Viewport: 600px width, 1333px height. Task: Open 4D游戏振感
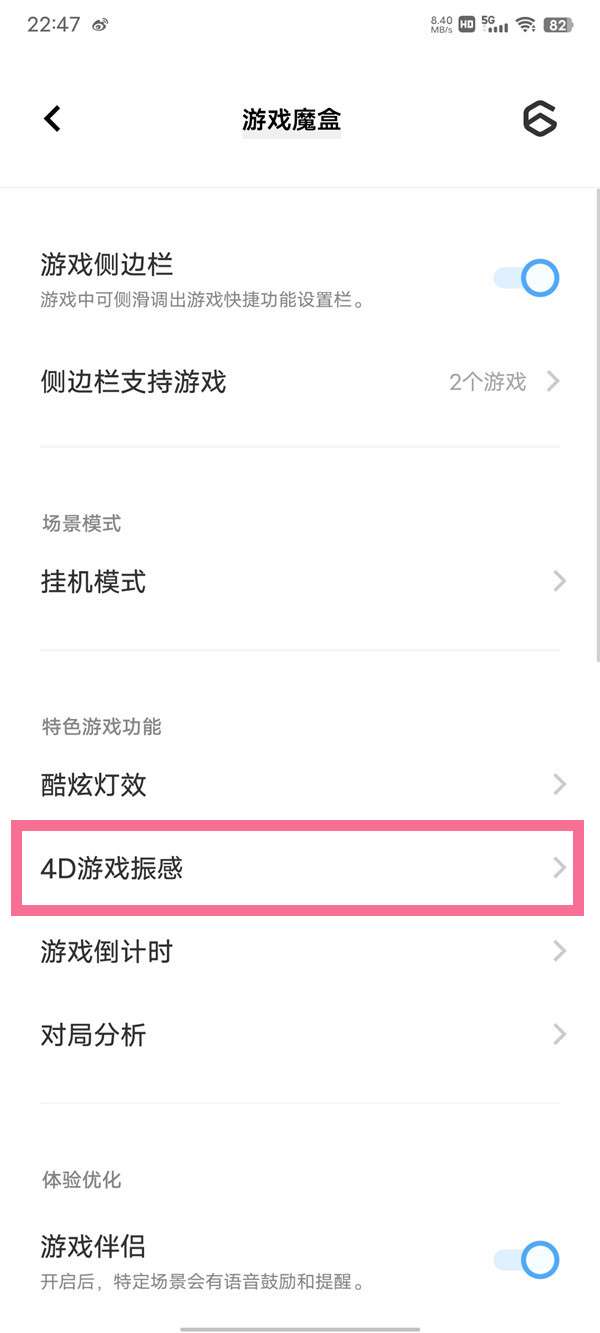[x=300, y=868]
